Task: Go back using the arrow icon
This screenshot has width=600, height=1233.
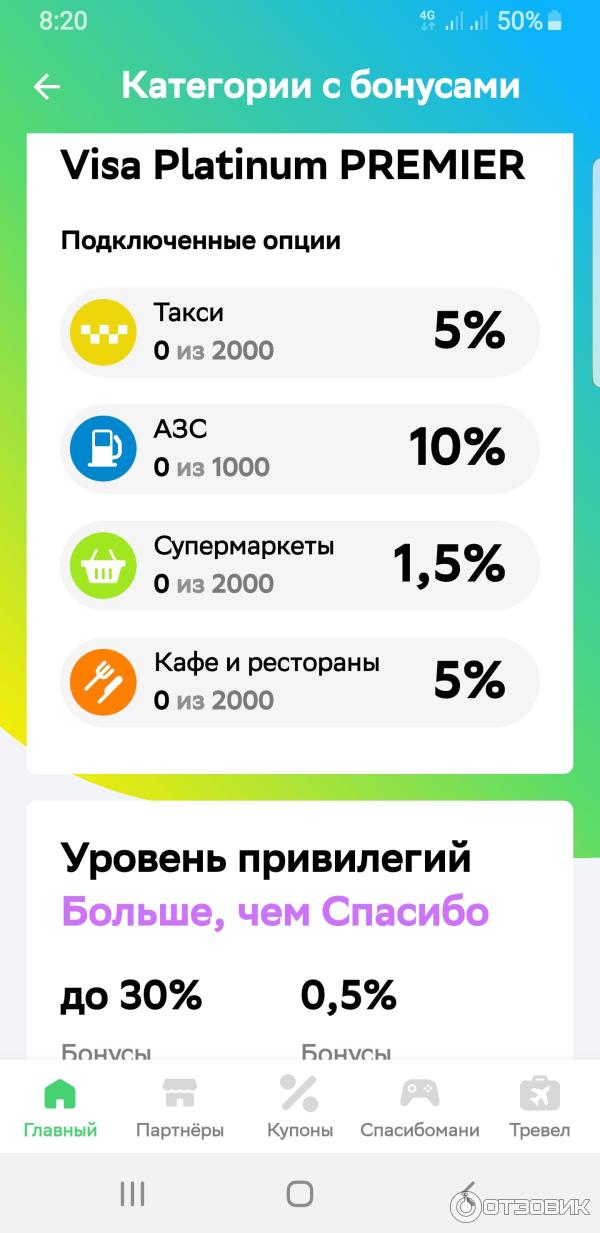Action: coord(47,87)
